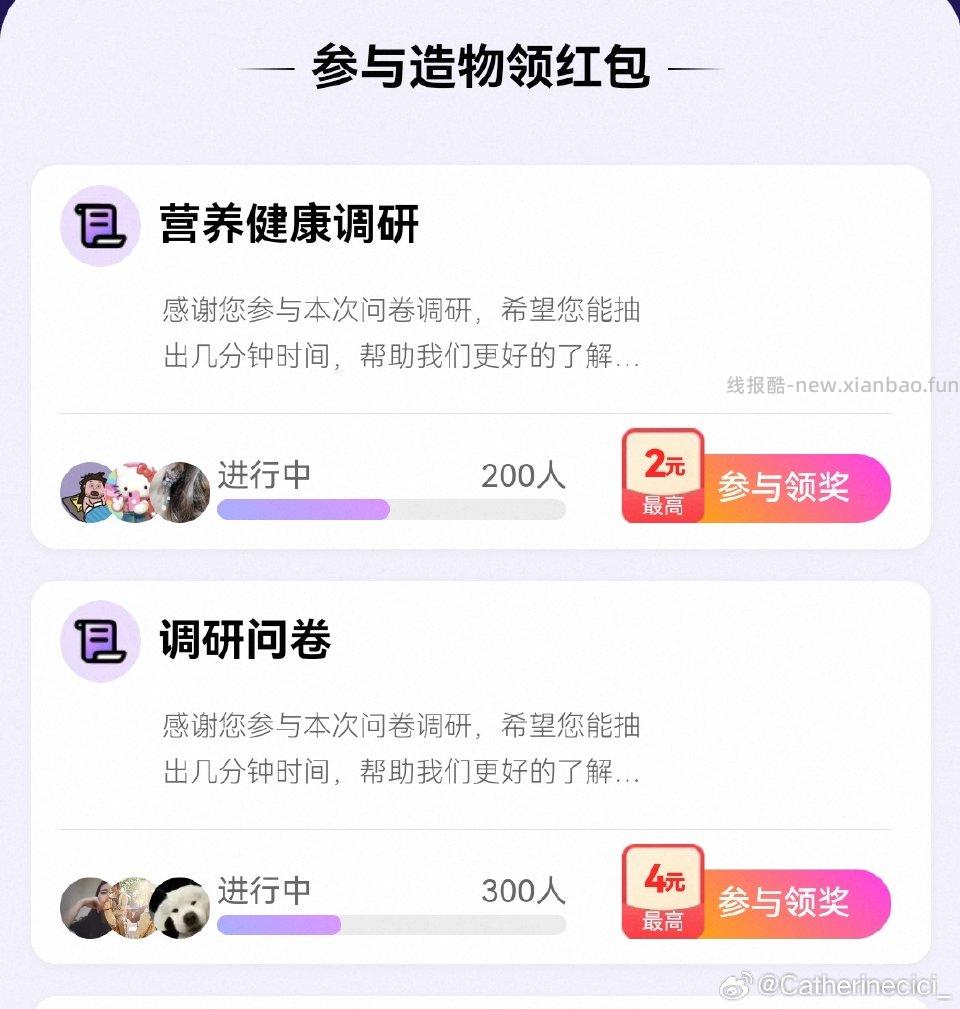The image size is (960, 1009).
Task: Click 参与领奖 on the 营养健康调研 card
Action: click(x=787, y=488)
